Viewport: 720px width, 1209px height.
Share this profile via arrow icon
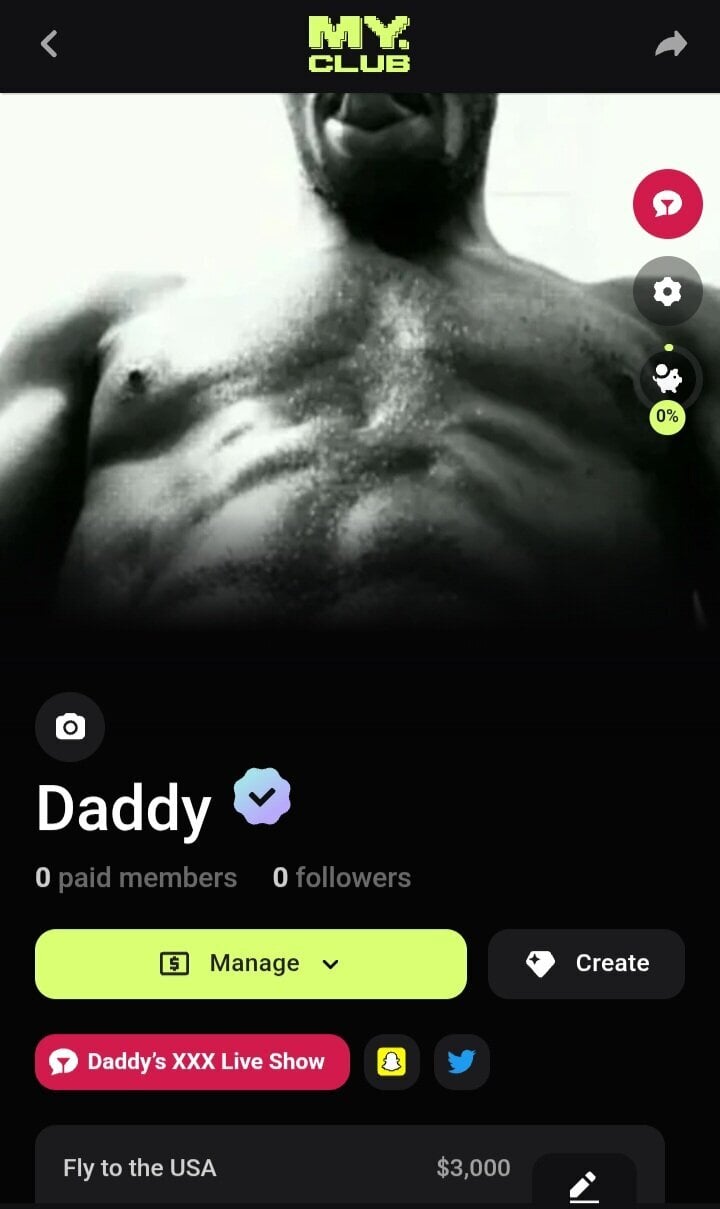(671, 44)
